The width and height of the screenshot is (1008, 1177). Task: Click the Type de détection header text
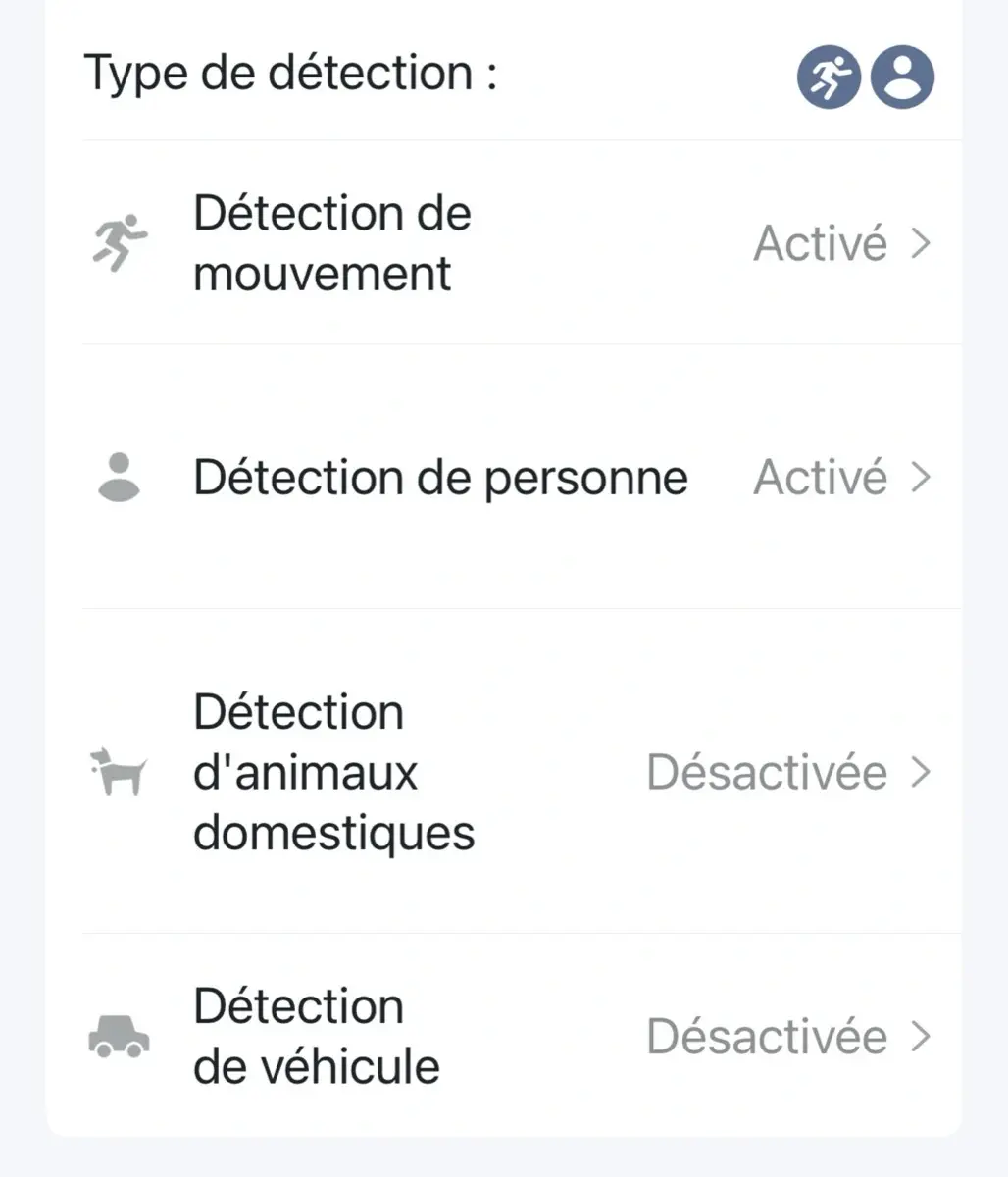[290, 72]
